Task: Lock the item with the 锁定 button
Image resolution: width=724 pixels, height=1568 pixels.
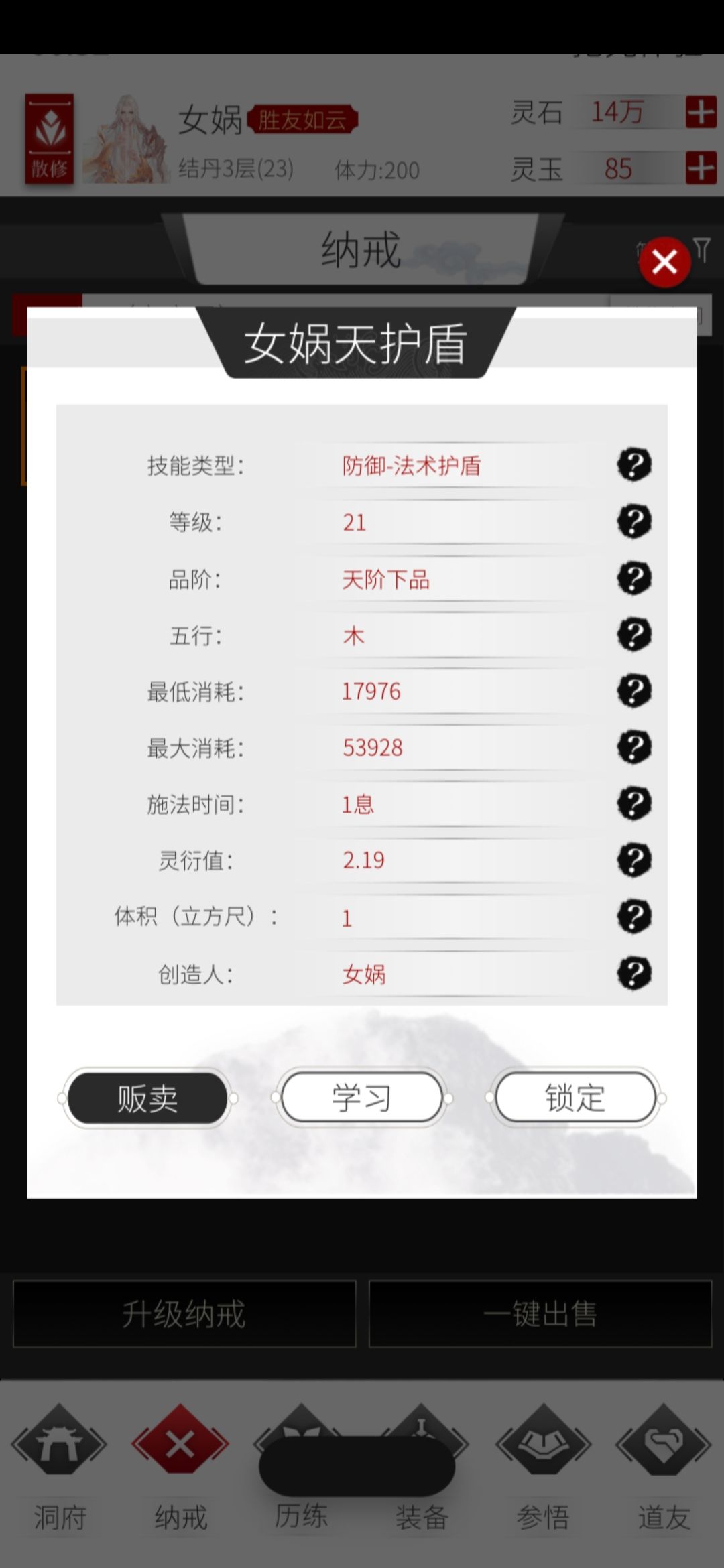Action: 574,1098
